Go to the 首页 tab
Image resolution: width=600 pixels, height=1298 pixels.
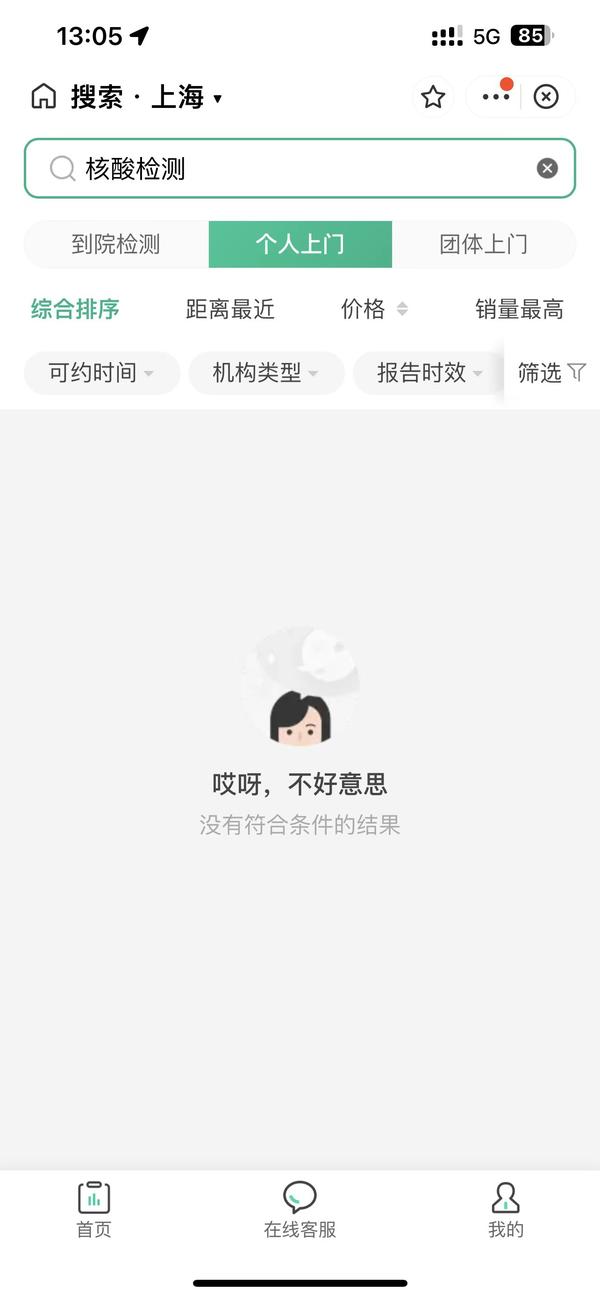94,1208
